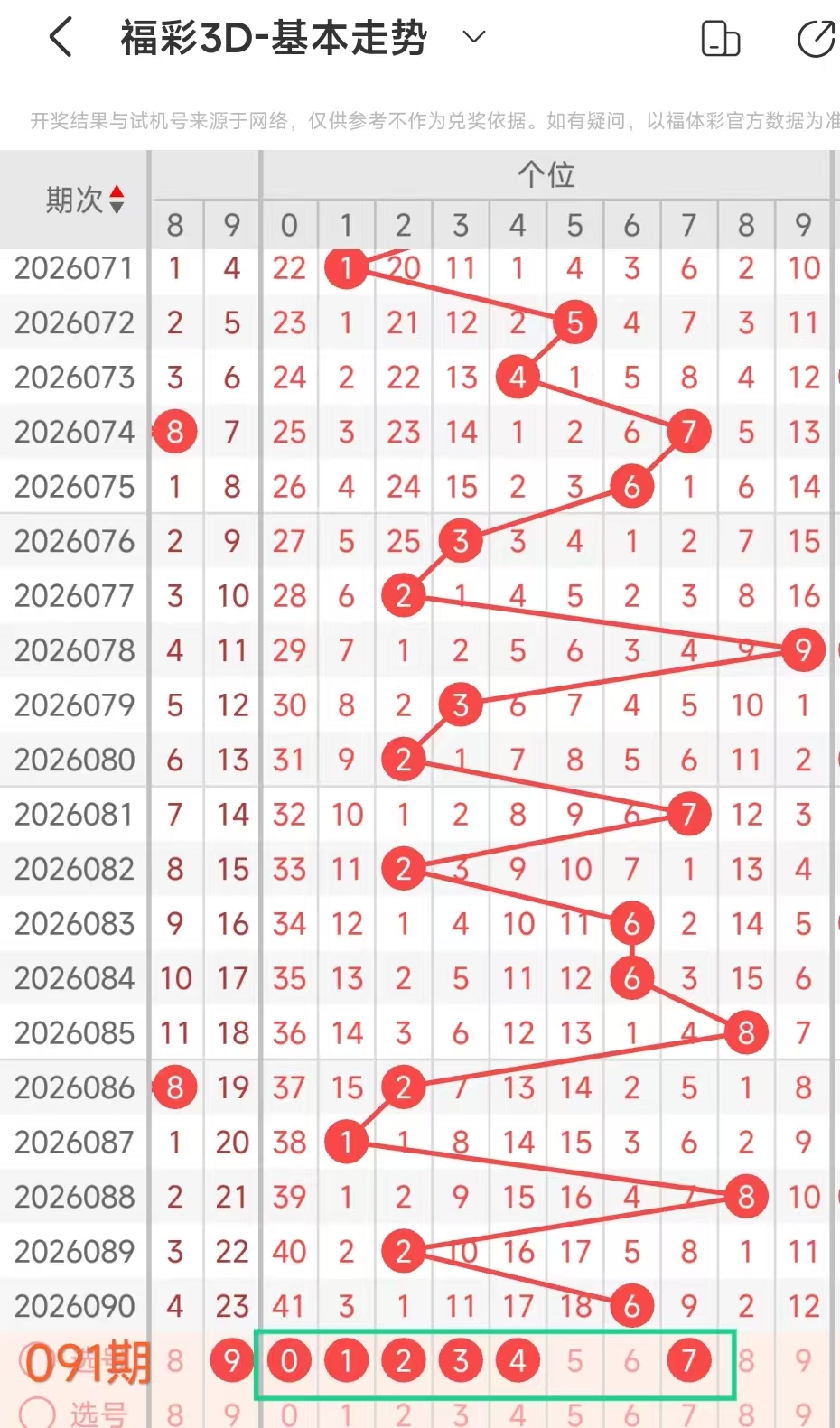Image resolution: width=840 pixels, height=1428 pixels.
Task: Deselect number 3 in the 091期 row
Action: point(461,1360)
